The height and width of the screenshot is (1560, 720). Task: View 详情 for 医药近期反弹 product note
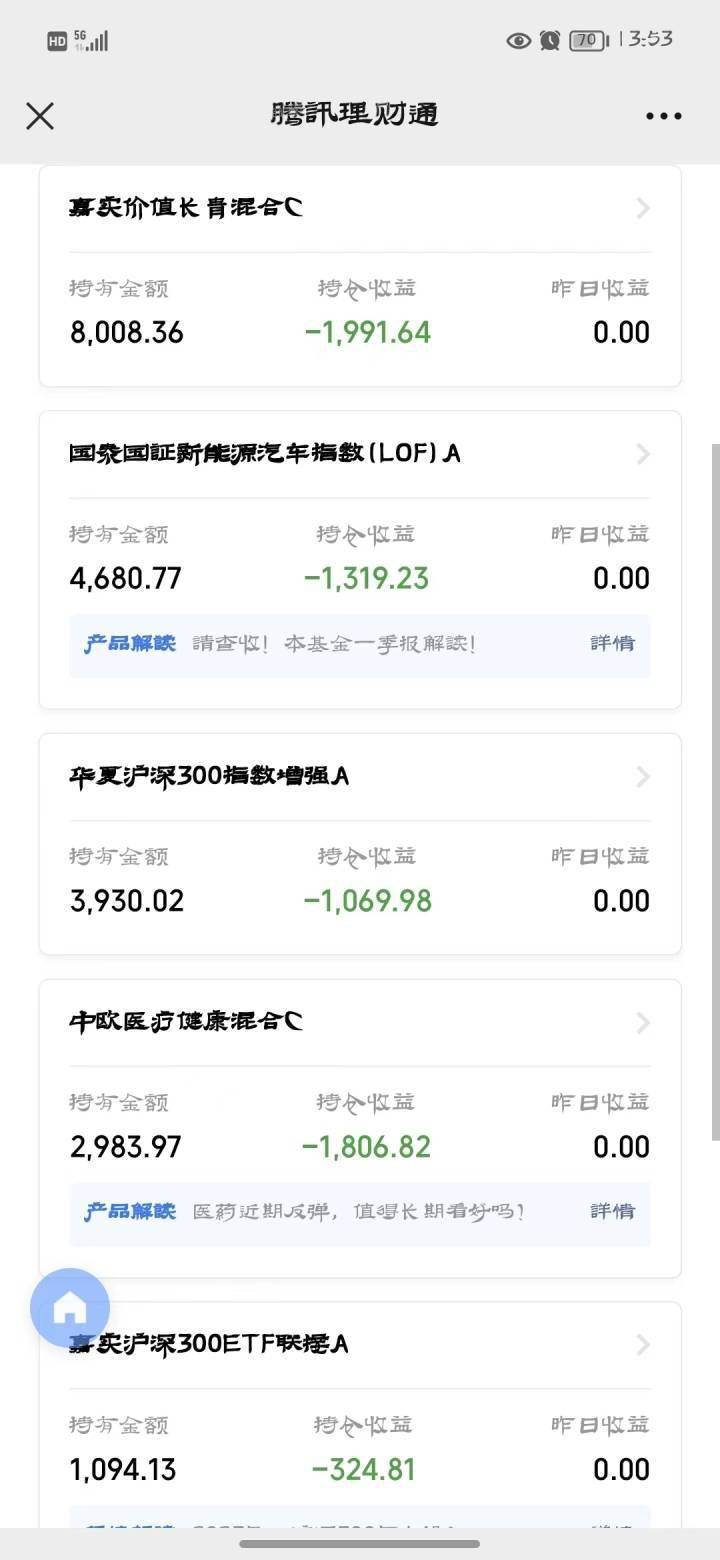coord(612,1211)
